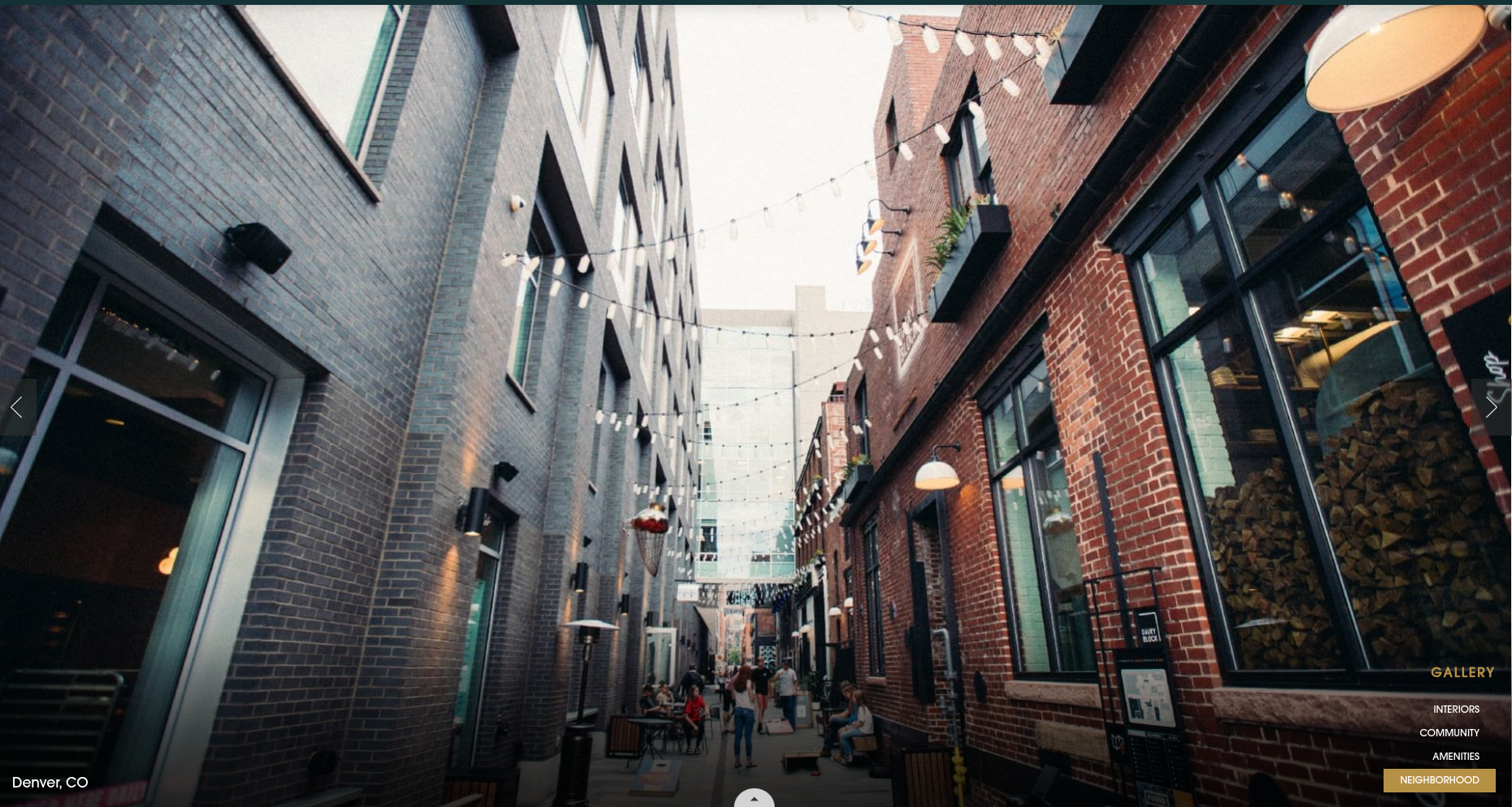Select the Neighborhood gallery category
1512x807 pixels.
tap(1439, 780)
